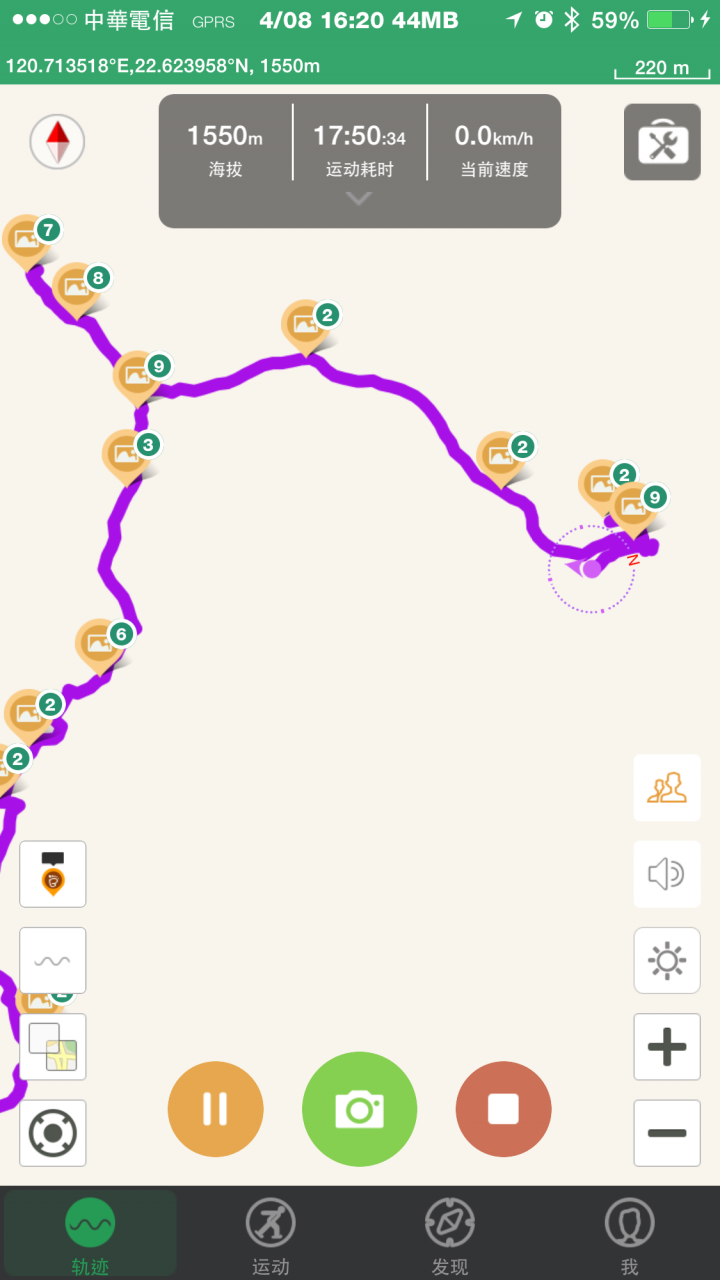The image size is (720, 1280).
Task: Switch map layers
Action: coord(53,1047)
